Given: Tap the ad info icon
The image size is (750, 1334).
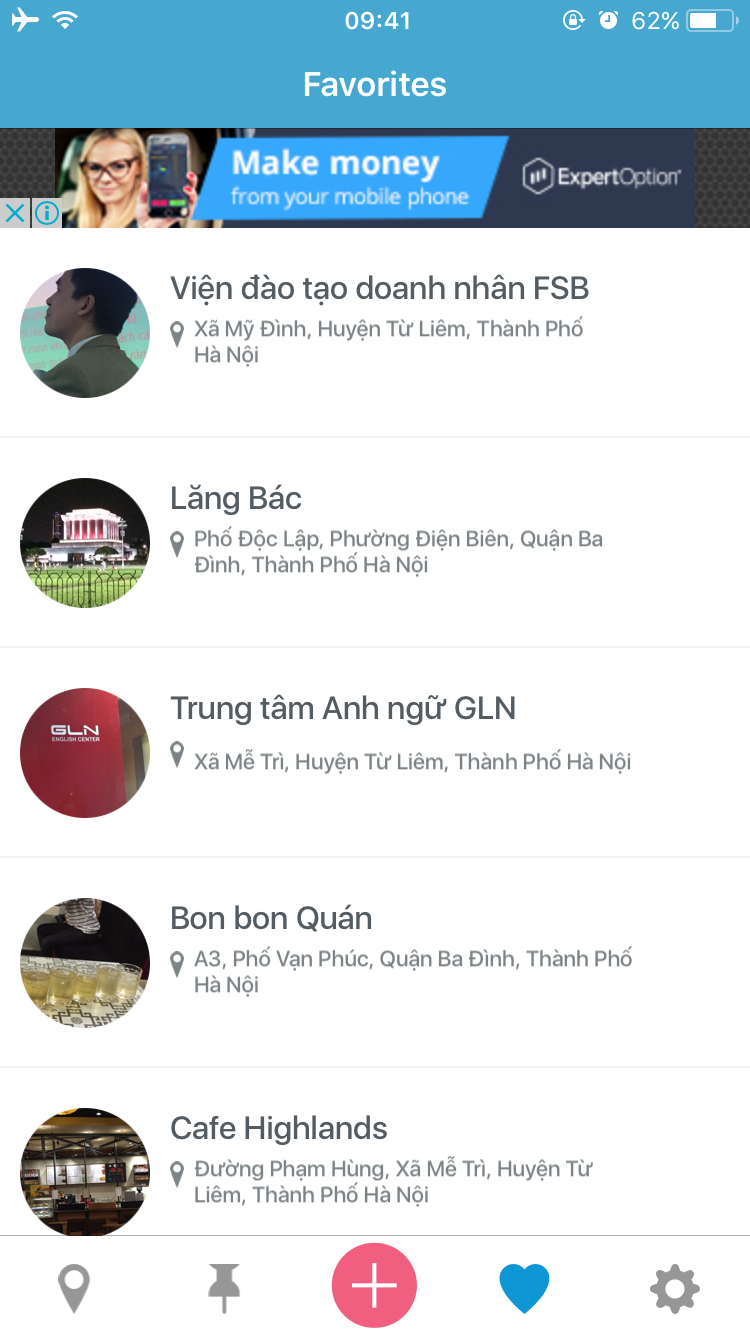Looking at the screenshot, I should (x=46, y=213).
